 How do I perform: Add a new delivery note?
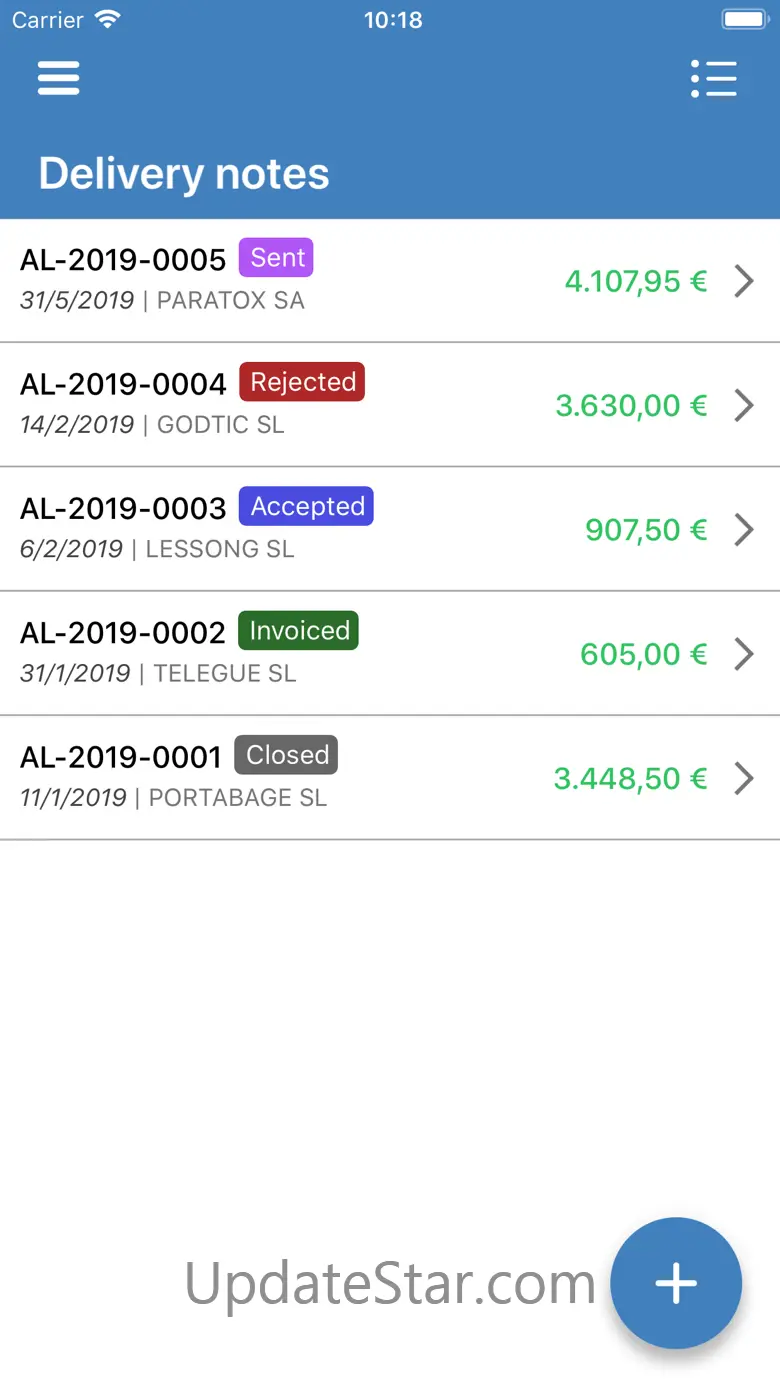(x=676, y=1283)
